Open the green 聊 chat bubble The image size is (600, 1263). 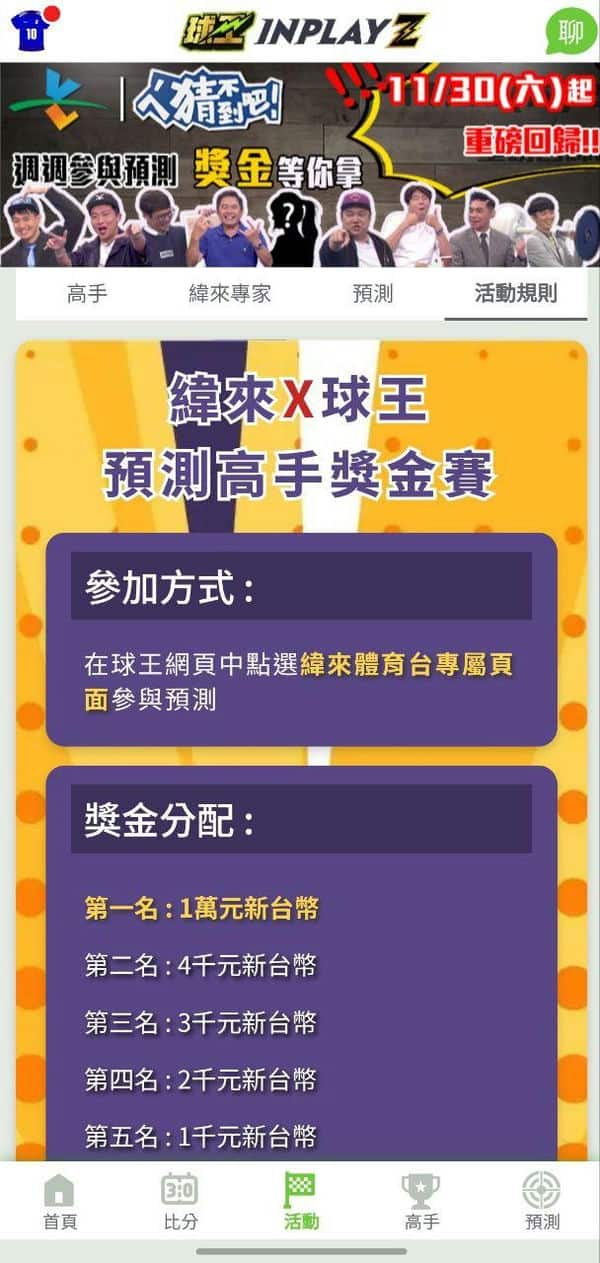(571, 31)
